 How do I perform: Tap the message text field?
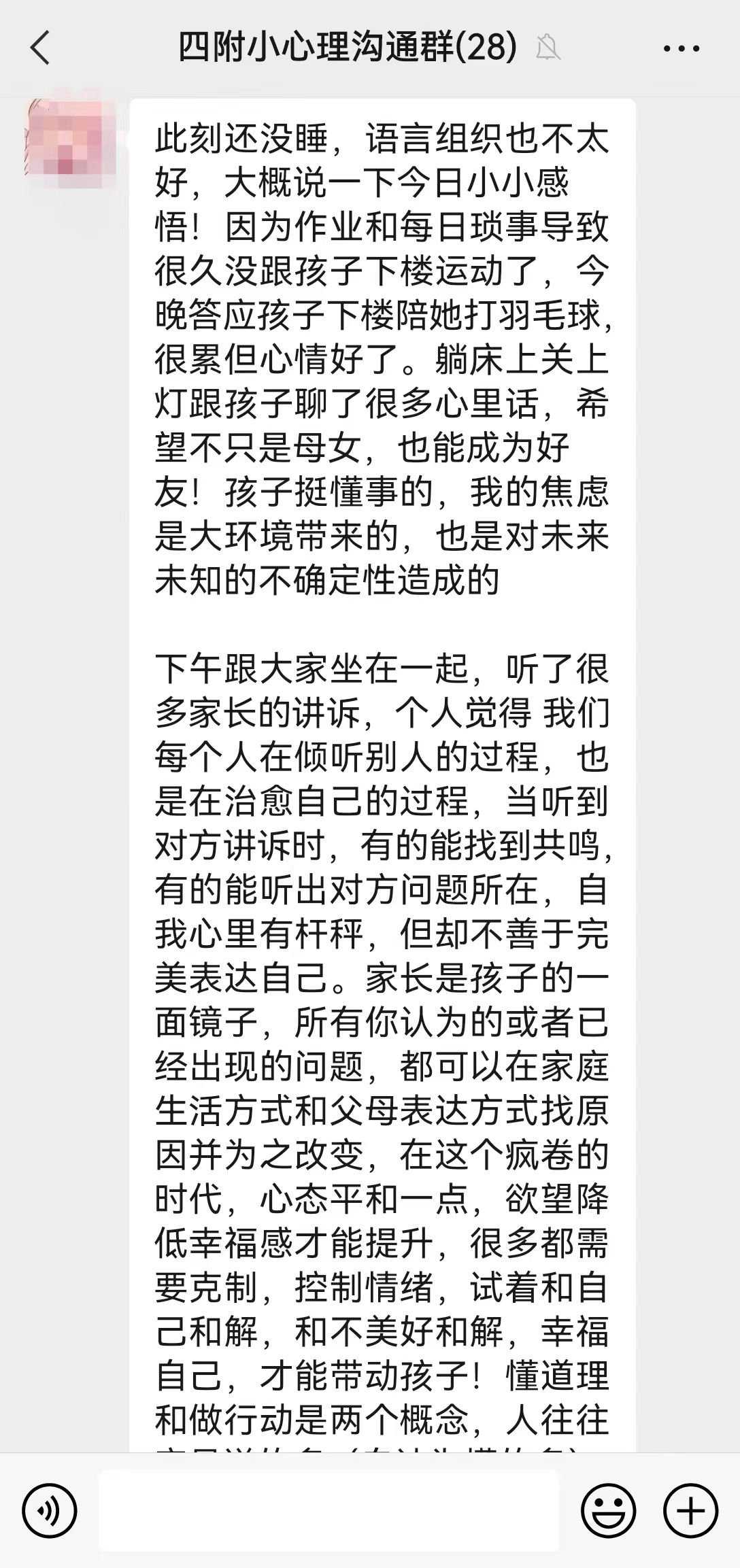tap(329, 1510)
